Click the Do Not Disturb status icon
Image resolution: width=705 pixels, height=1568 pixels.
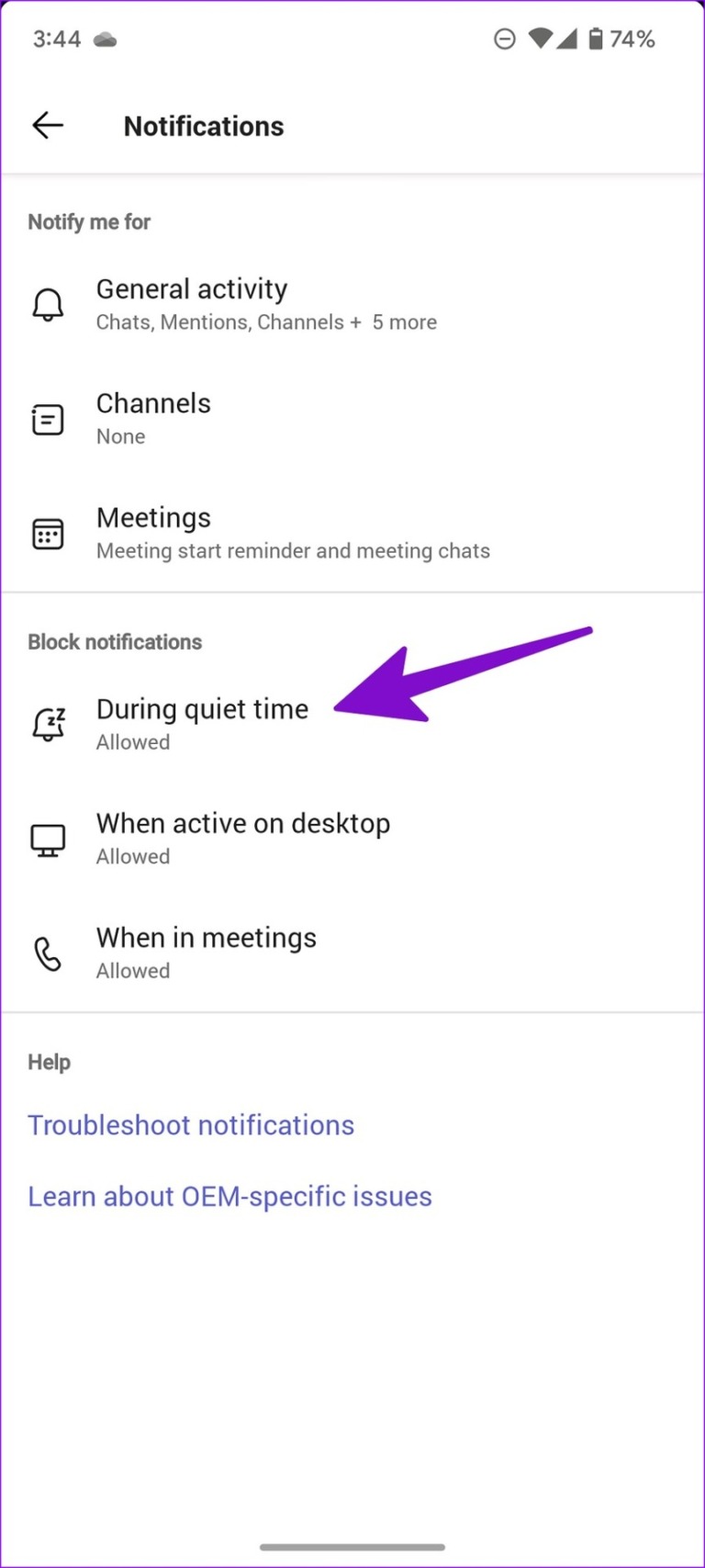(504, 39)
